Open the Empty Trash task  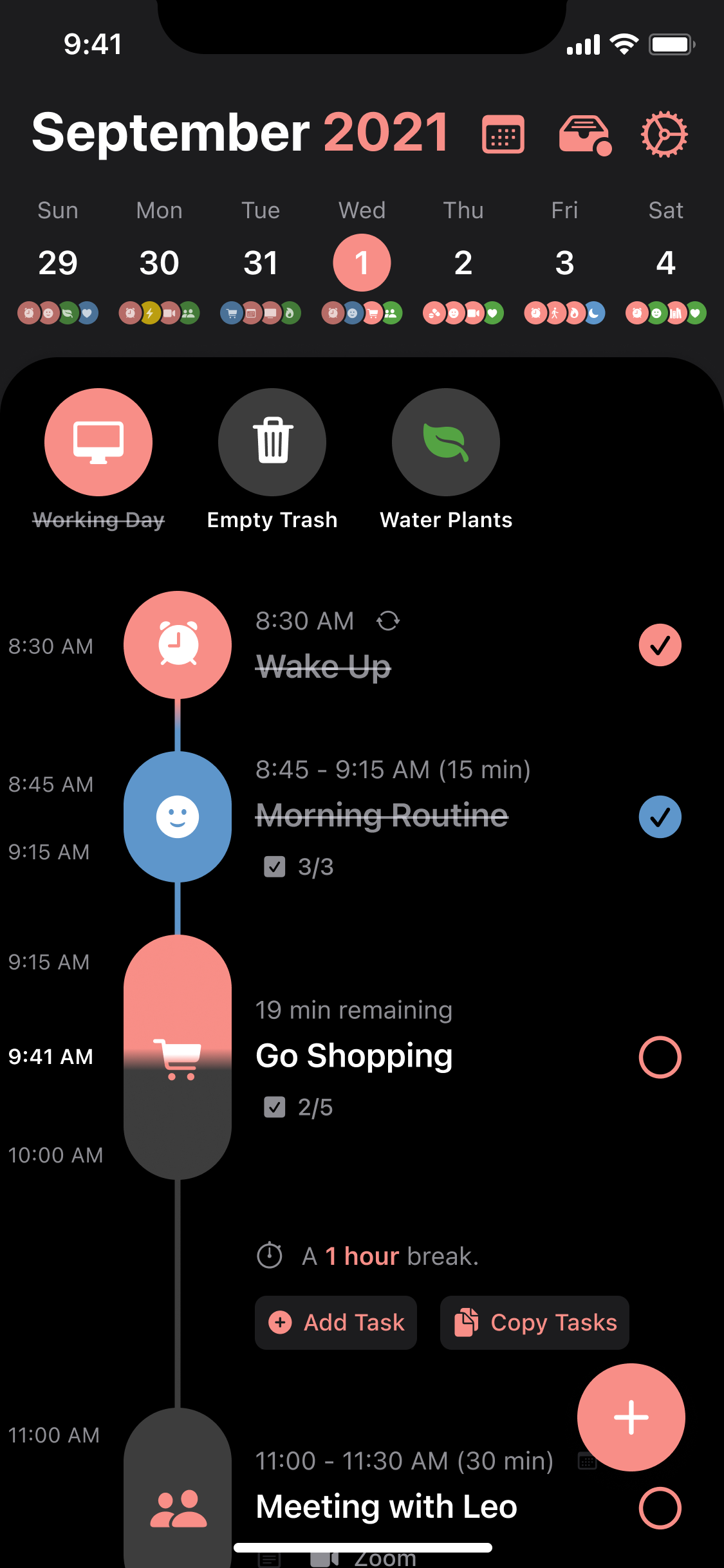272,443
